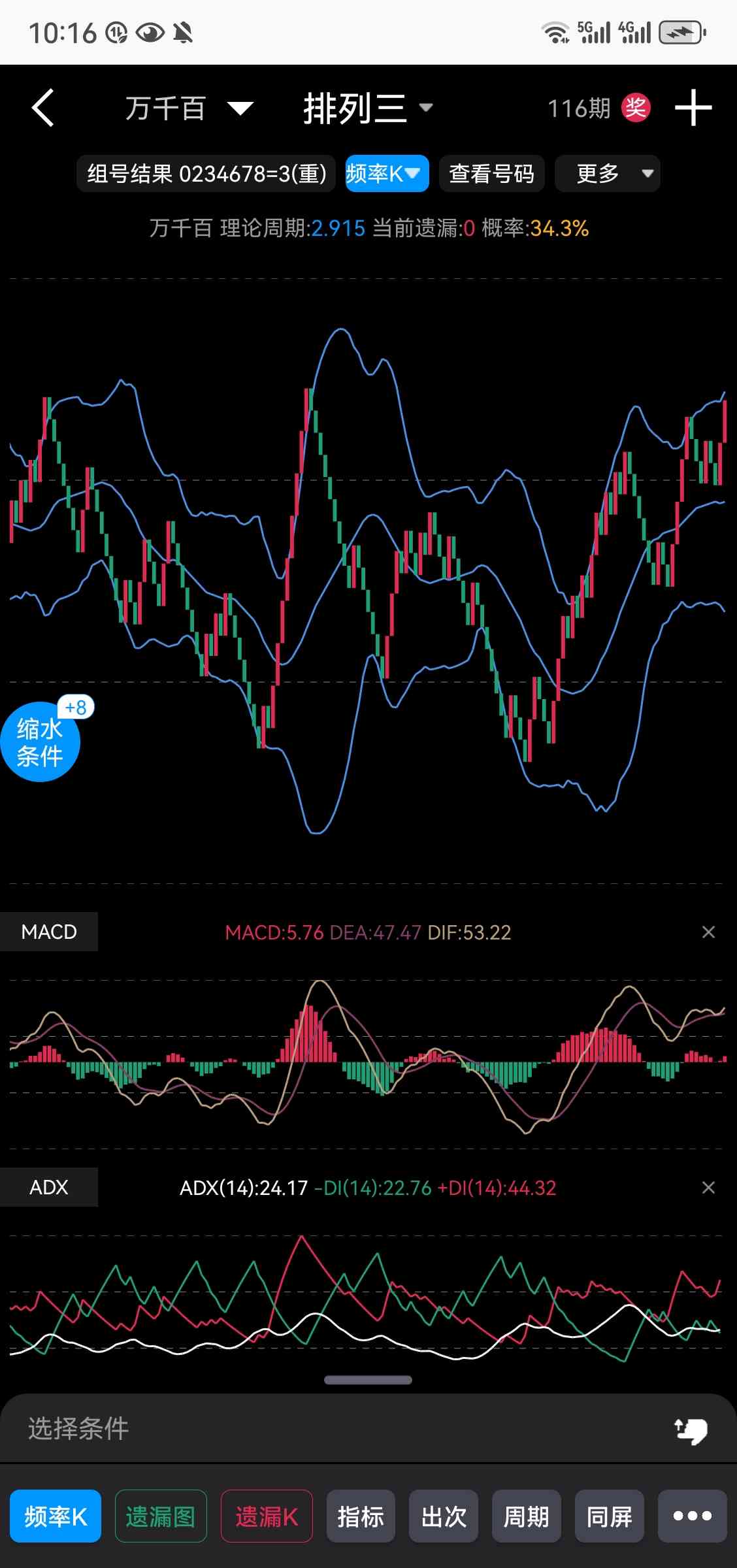Open the 周期 period option
The width and height of the screenshot is (737, 1568).
pyautogui.click(x=526, y=1516)
